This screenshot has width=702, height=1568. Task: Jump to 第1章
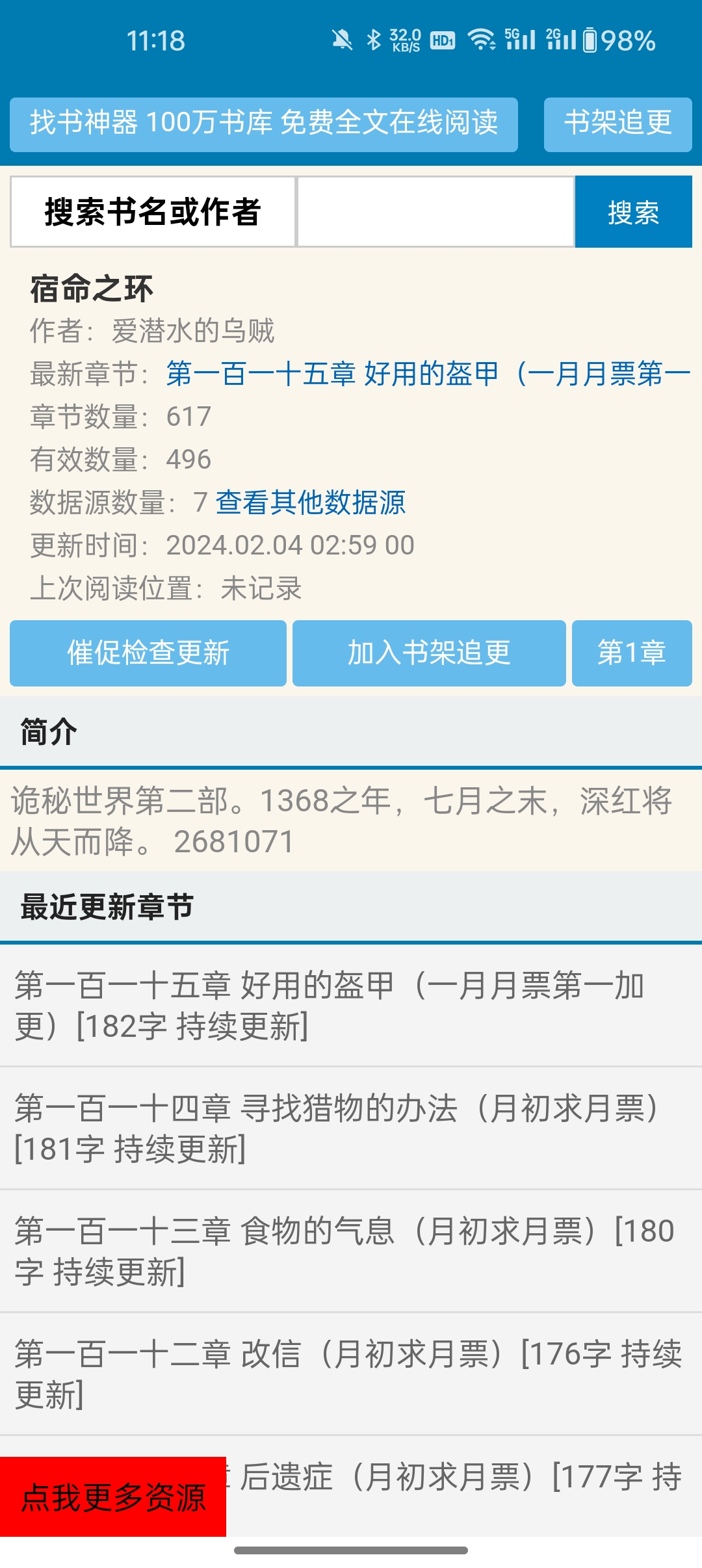(x=632, y=653)
